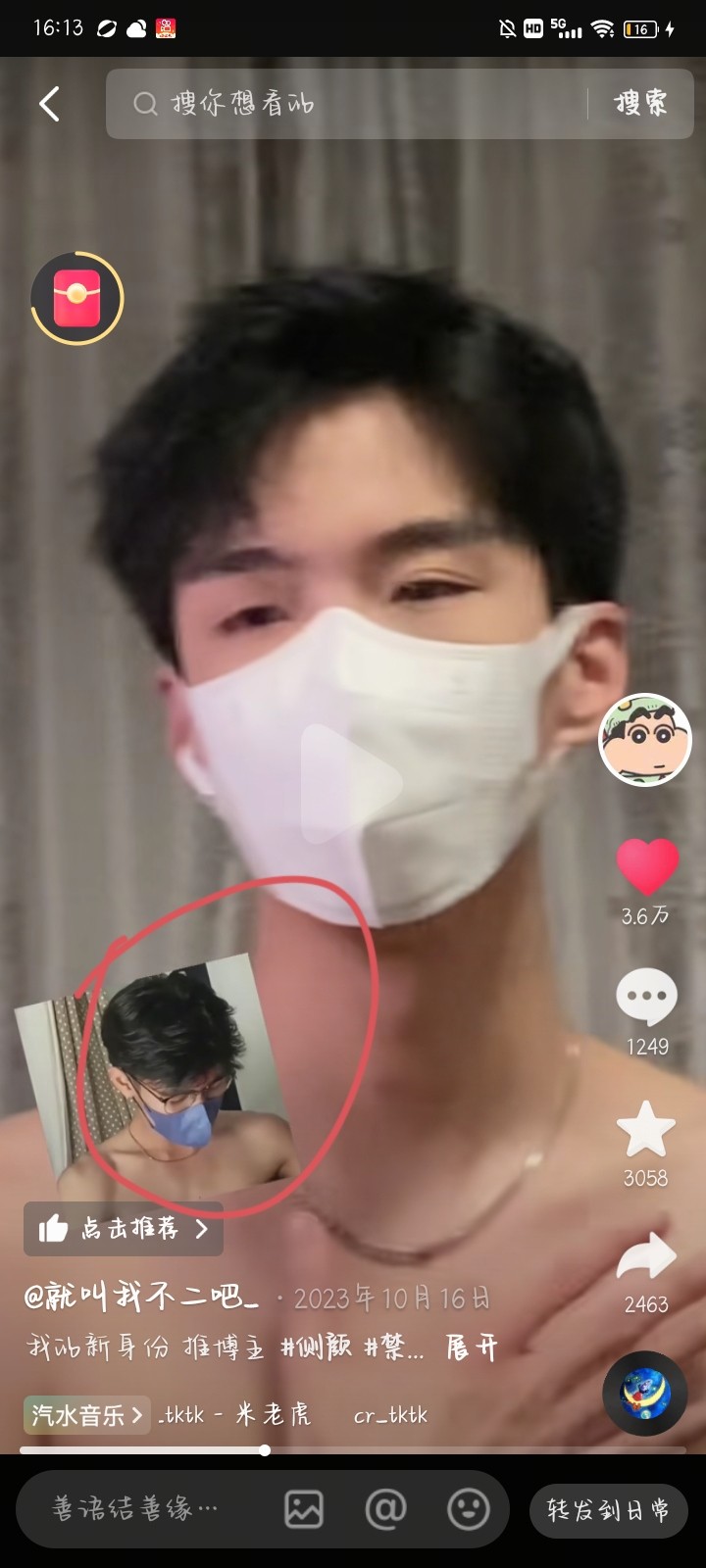Attach an image to the comment

click(304, 1509)
